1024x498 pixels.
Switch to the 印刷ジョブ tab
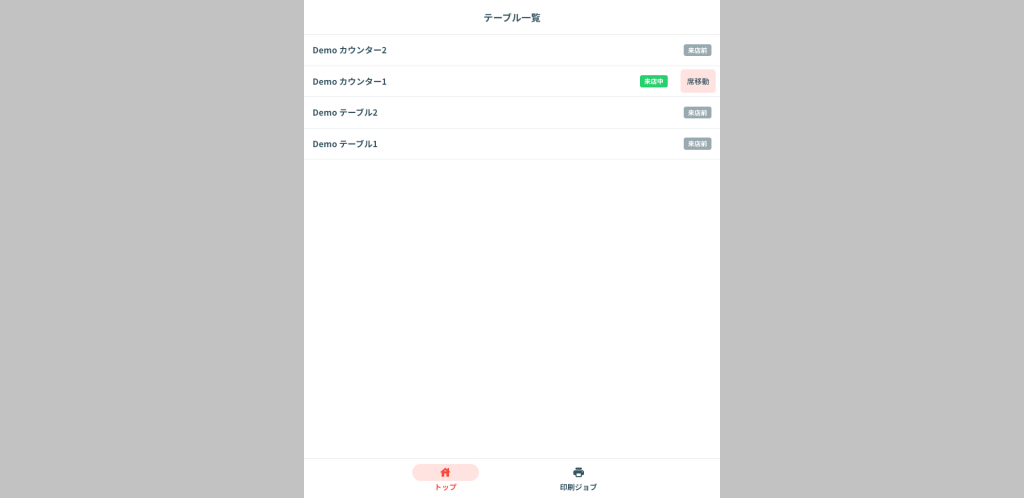coord(578,478)
